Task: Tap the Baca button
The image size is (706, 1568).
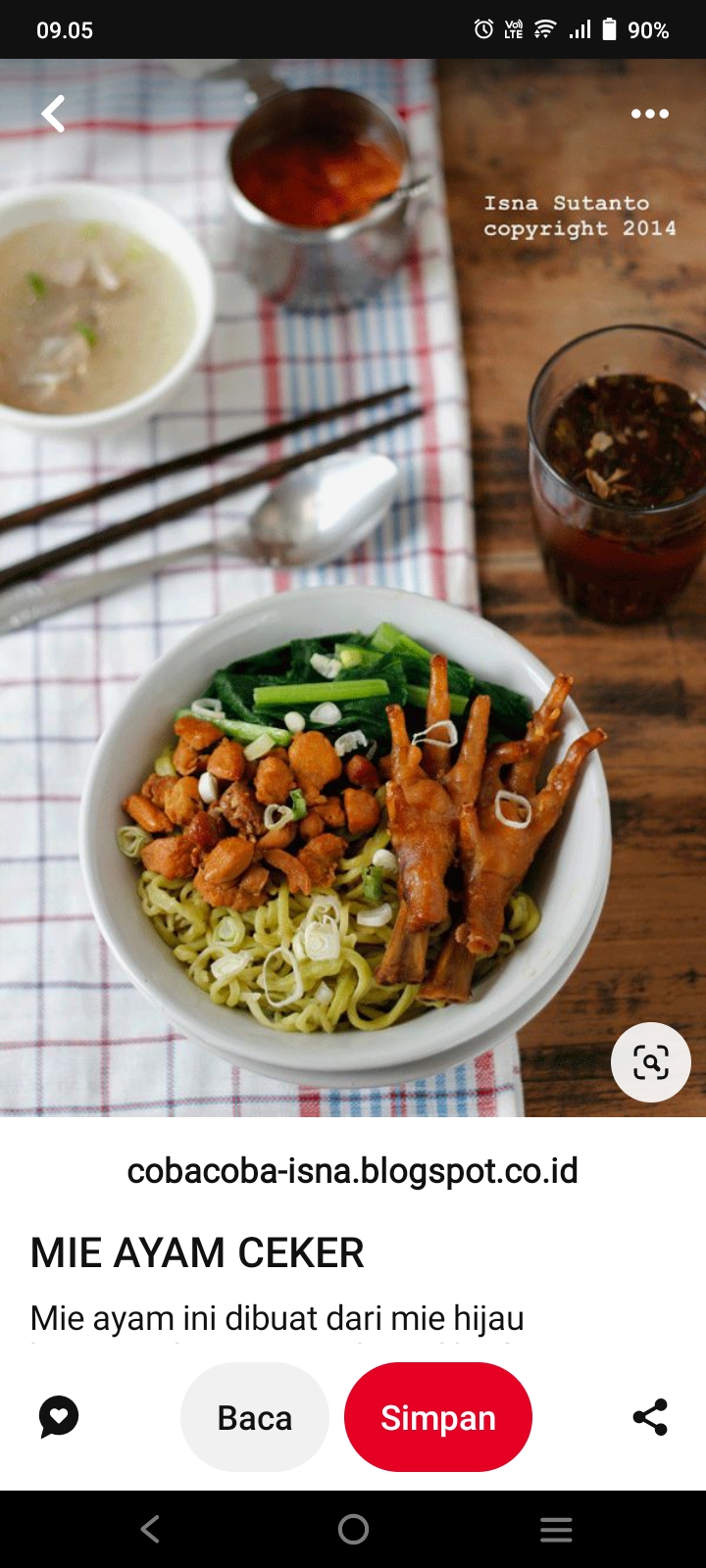Action: pyautogui.click(x=255, y=1417)
